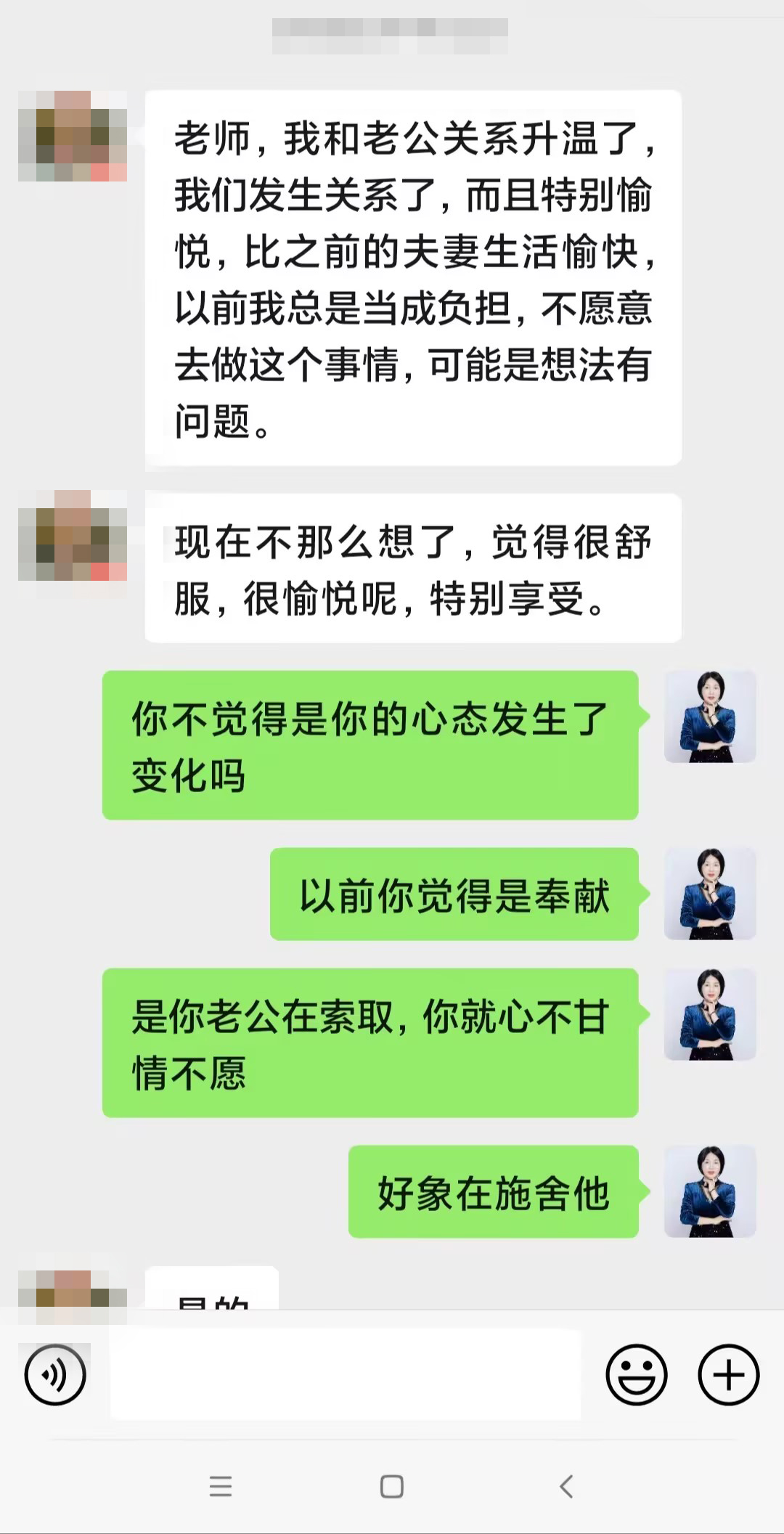
Task: Open the emoji sticker panel
Action: (x=637, y=1374)
